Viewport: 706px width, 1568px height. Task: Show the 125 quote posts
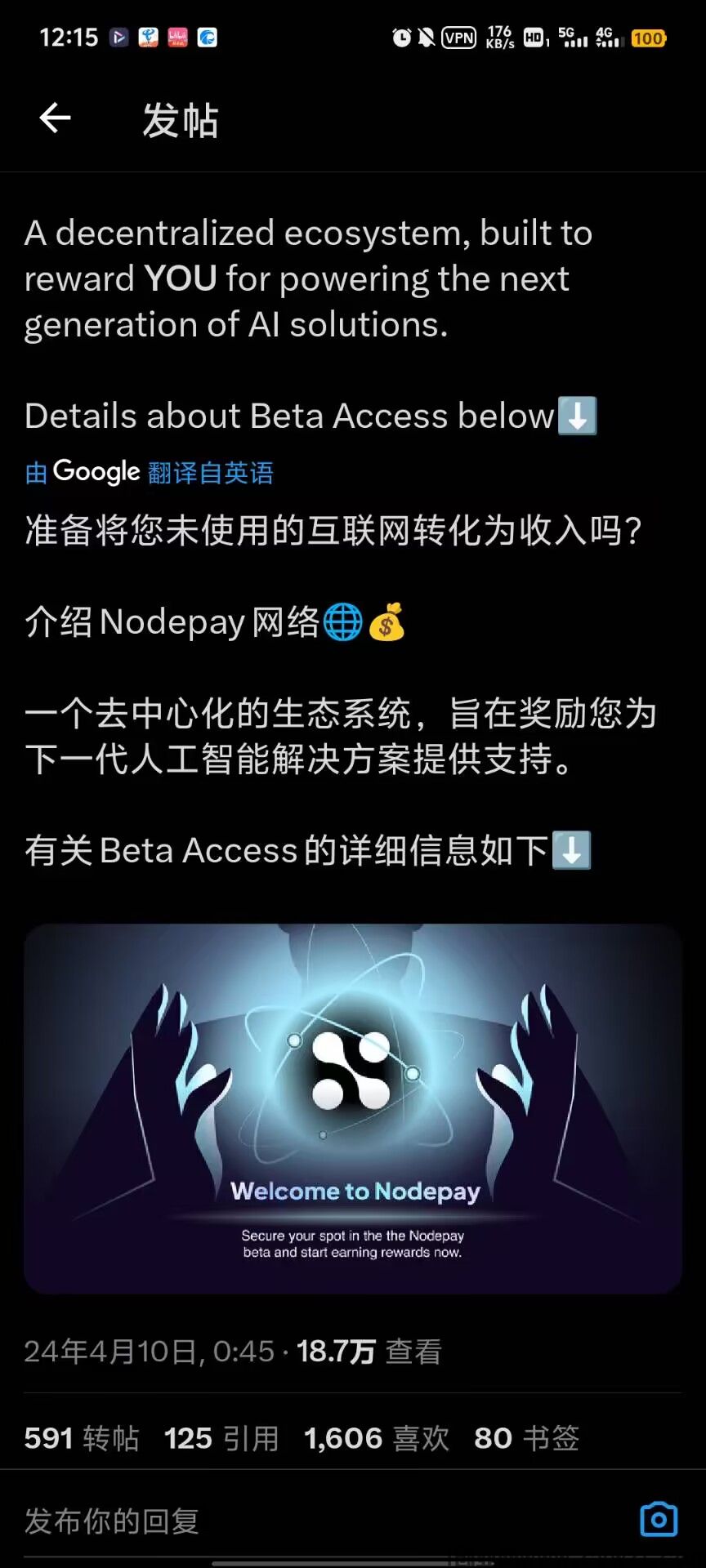click(x=221, y=1438)
